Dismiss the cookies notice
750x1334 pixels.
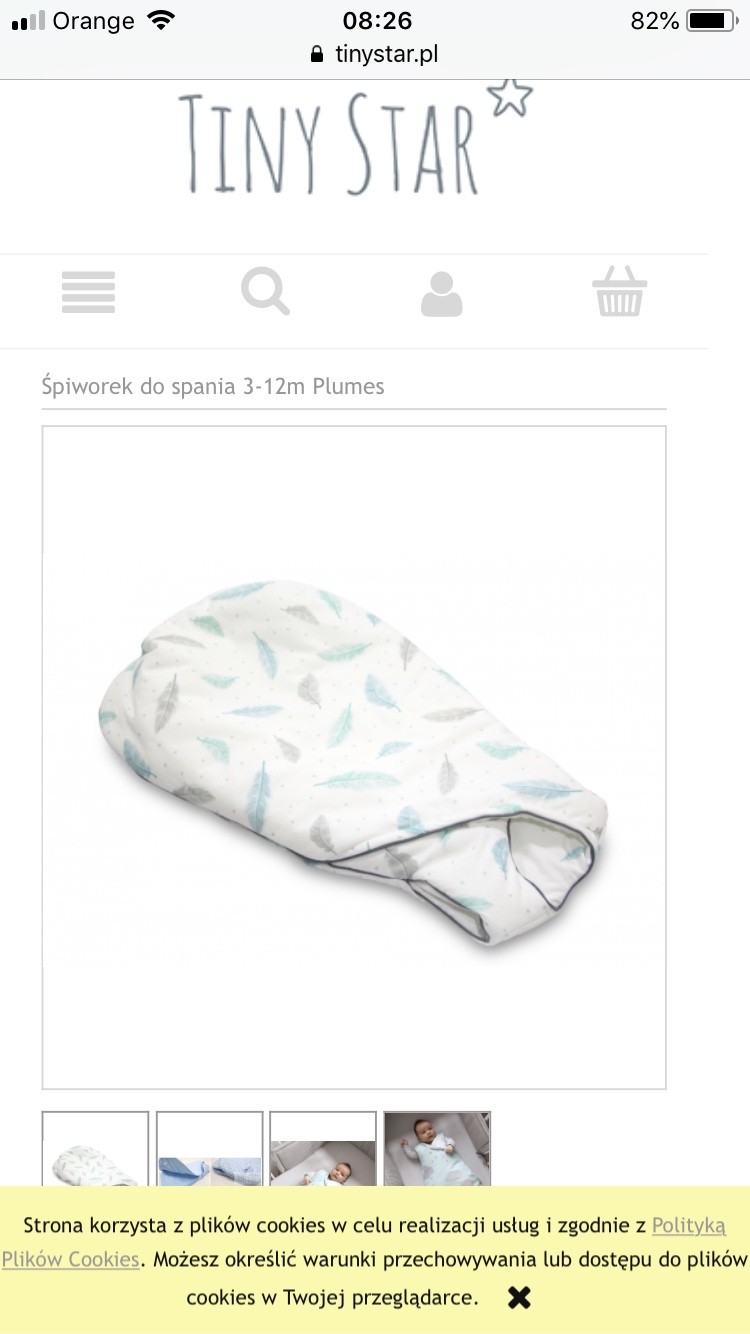[519, 1298]
